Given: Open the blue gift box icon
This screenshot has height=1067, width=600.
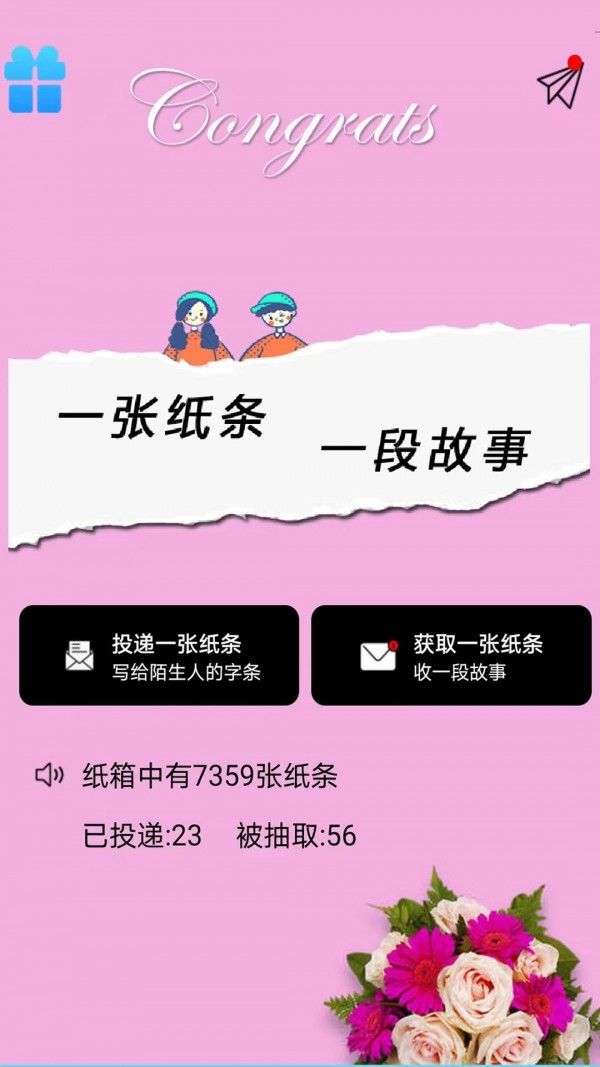Looking at the screenshot, I should pyautogui.click(x=35, y=79).
